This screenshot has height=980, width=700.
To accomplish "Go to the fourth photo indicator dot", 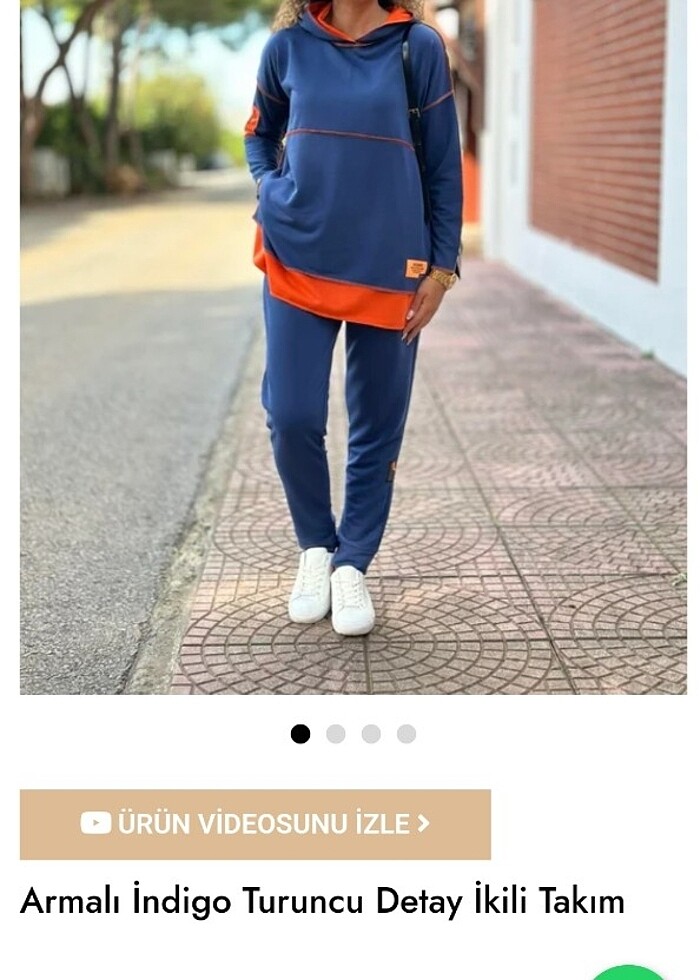I will point(406,734).
